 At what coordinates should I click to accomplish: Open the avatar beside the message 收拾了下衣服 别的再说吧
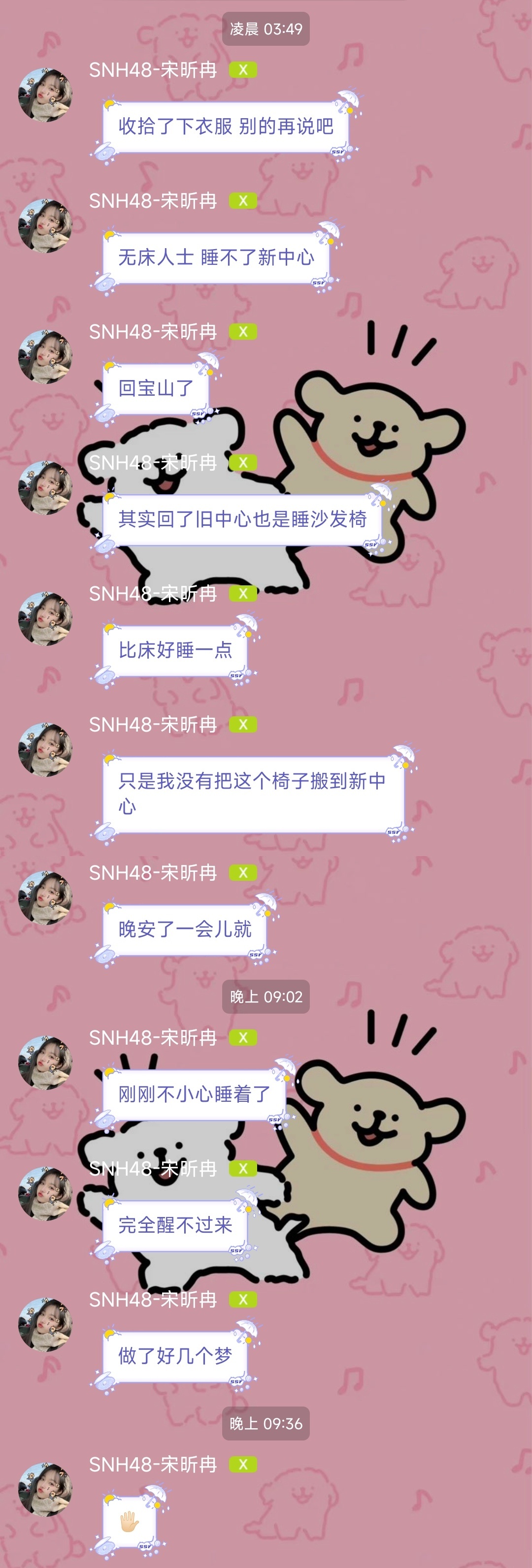45,95
